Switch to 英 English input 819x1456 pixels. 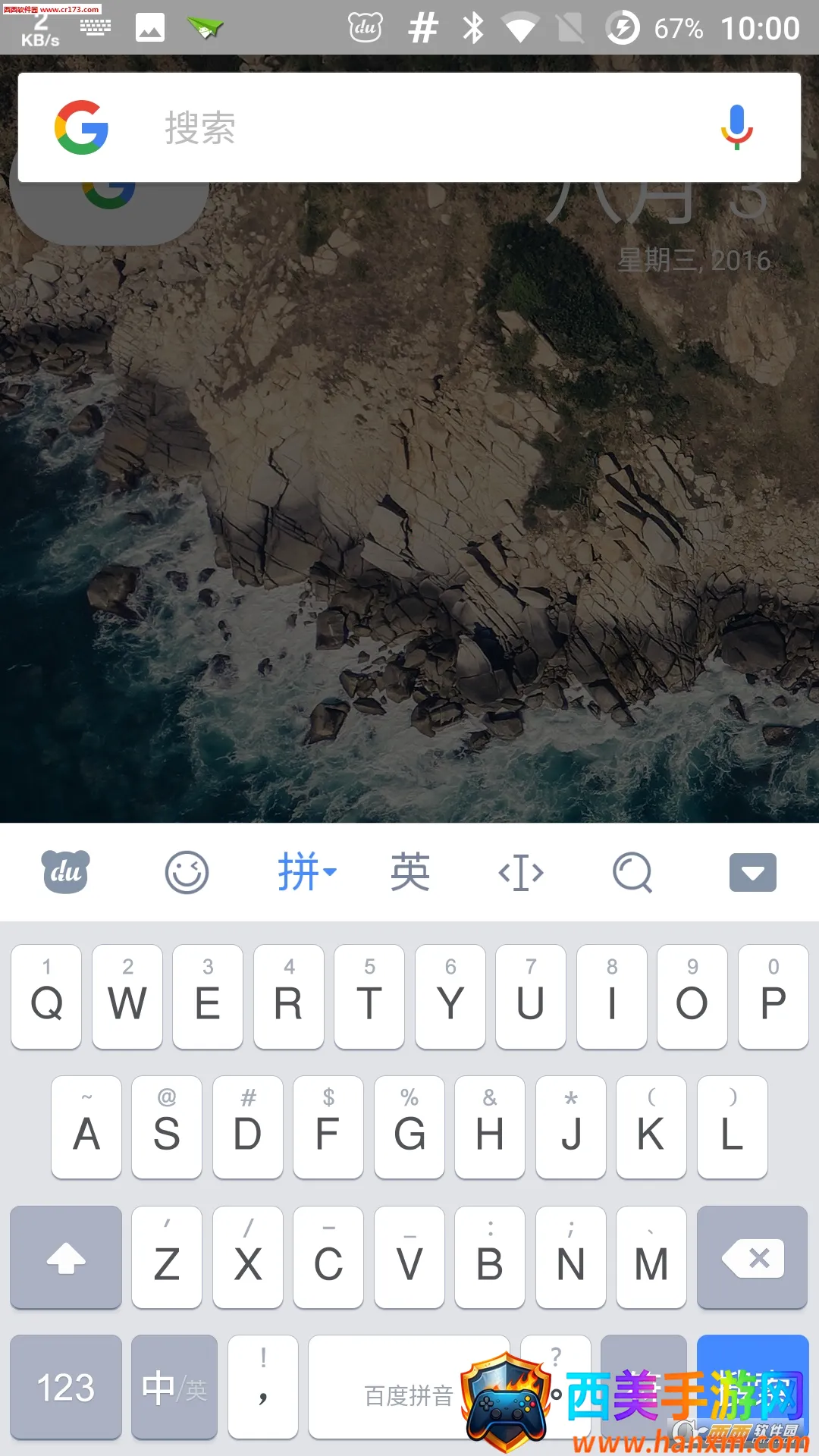pos(410,872)
